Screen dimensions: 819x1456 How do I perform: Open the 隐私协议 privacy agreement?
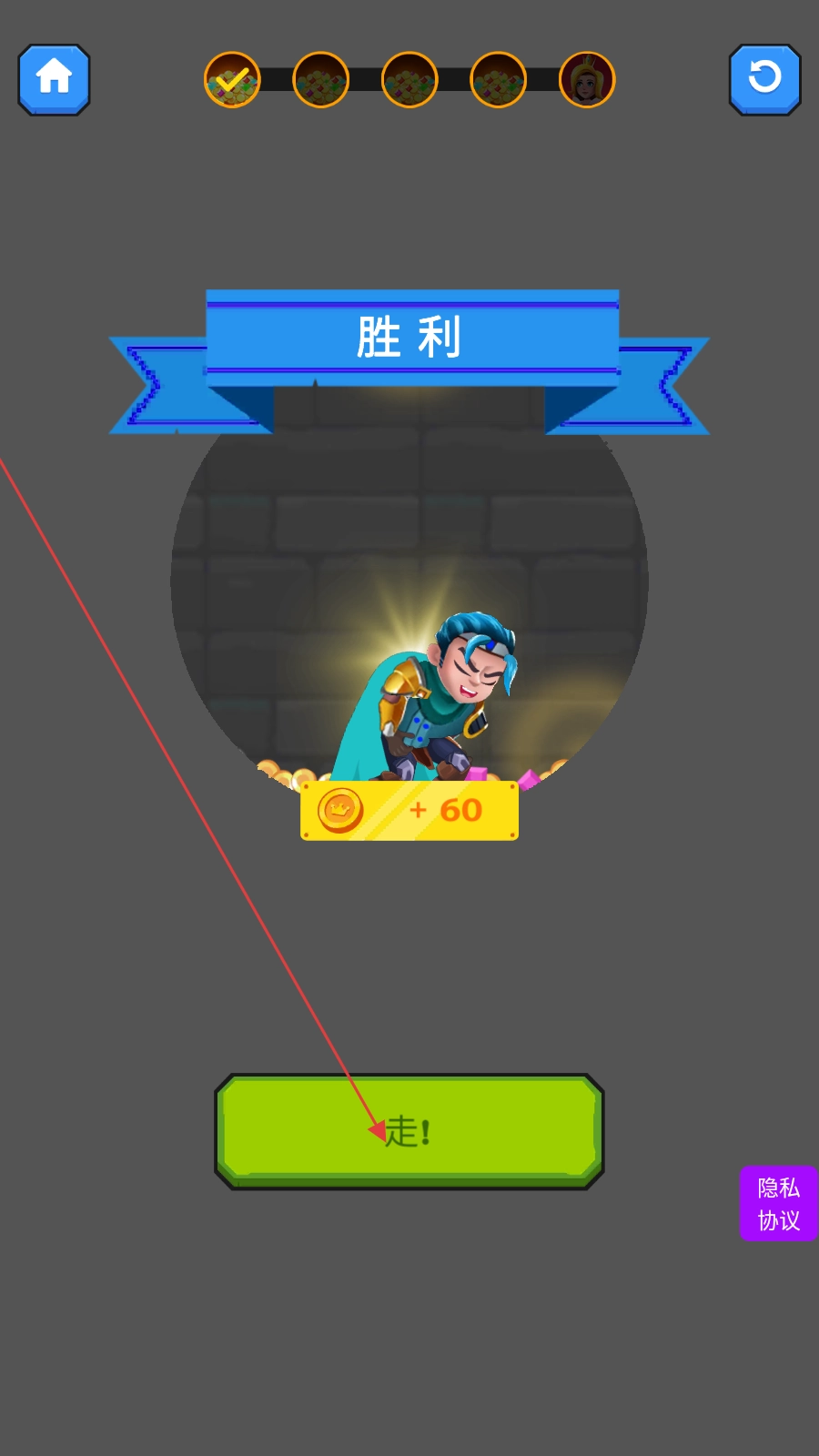(x=779, y=1203)
